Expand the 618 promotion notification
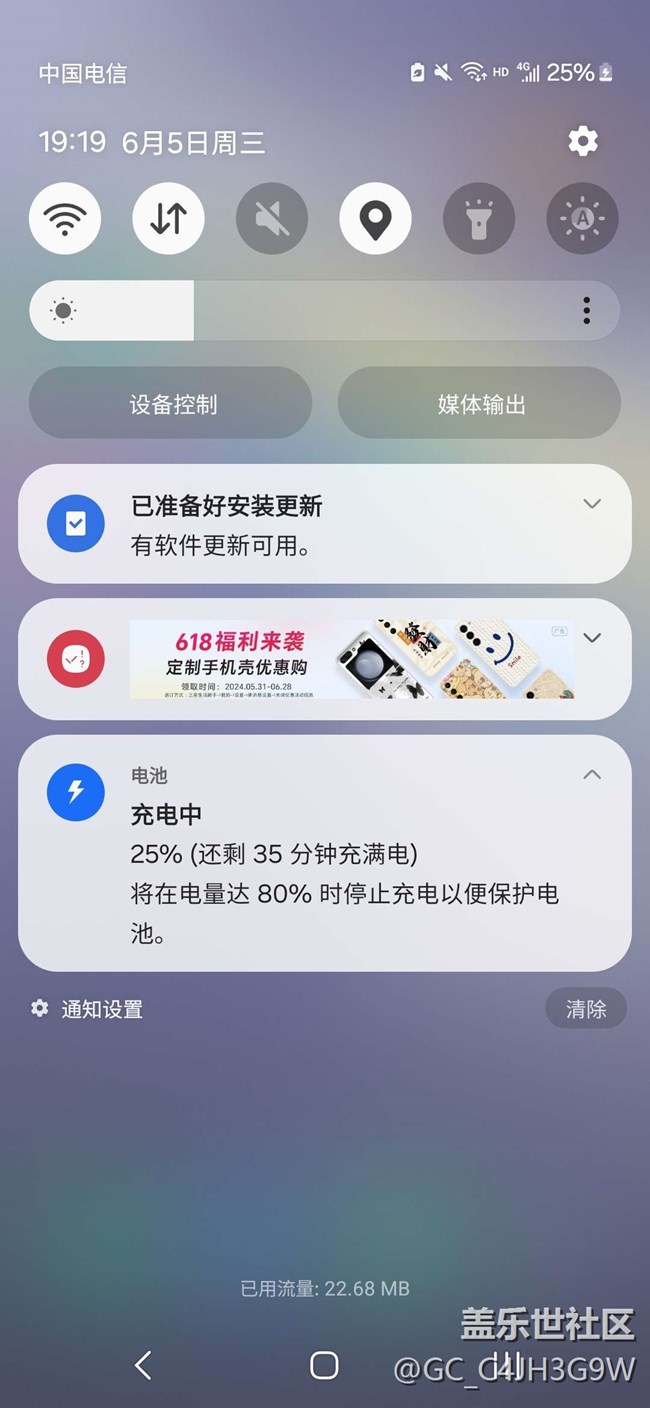Image resolution: width=650 pixels, height=1408 pixels. (592, 638)
